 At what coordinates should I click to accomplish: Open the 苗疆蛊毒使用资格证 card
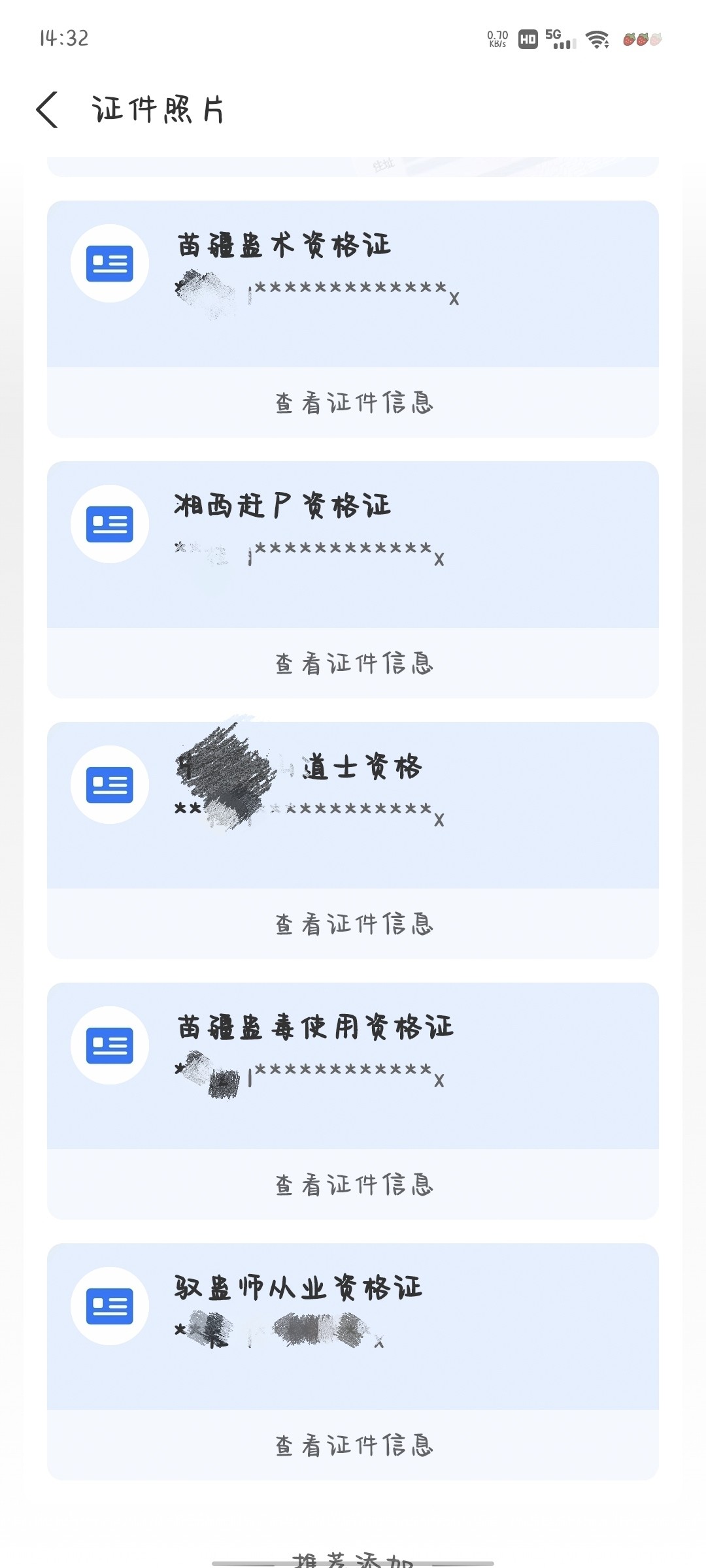click(x=353, y=1066)
